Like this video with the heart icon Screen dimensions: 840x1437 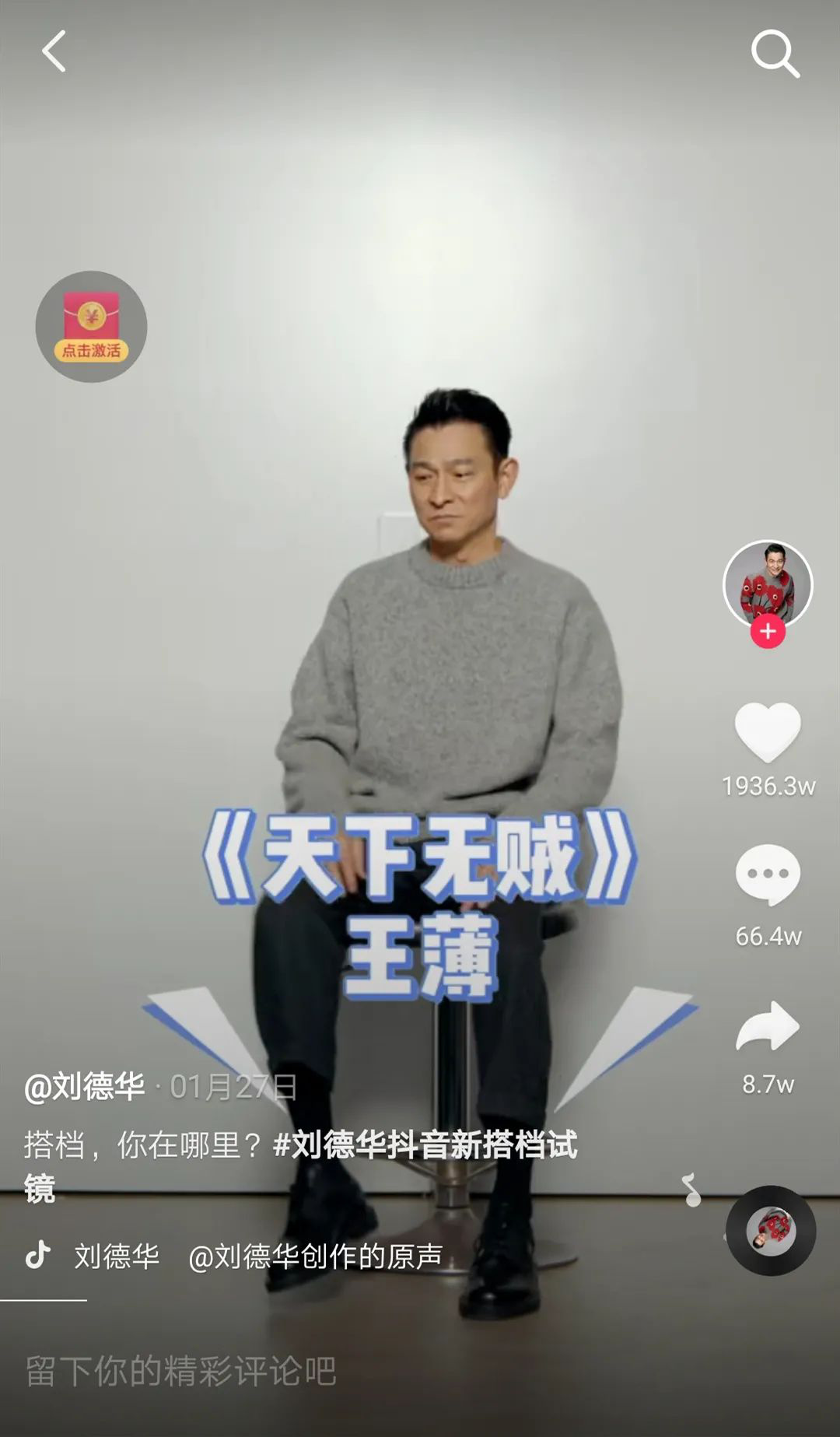[768, 731]
